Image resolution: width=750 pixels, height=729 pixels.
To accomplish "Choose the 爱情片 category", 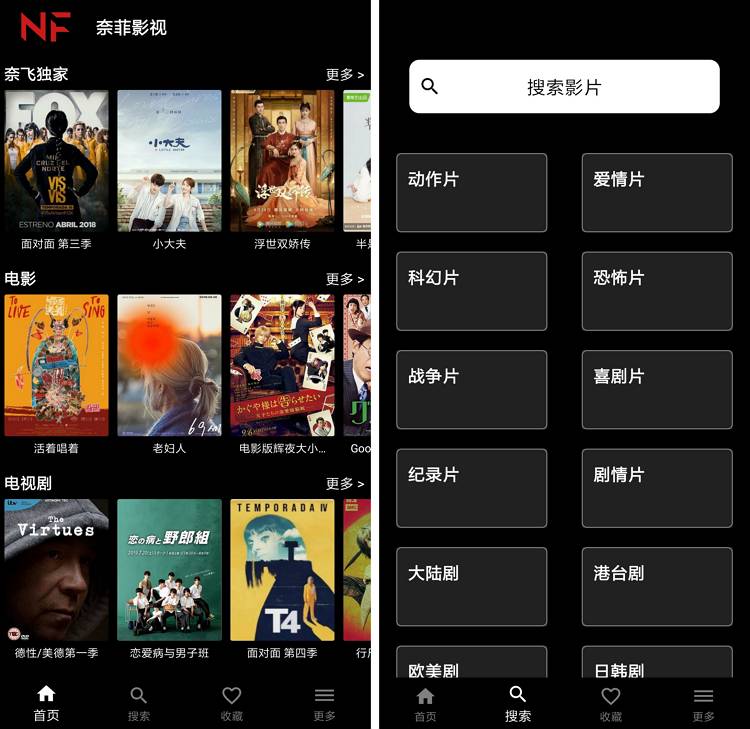I will click(x=657, y=192).
